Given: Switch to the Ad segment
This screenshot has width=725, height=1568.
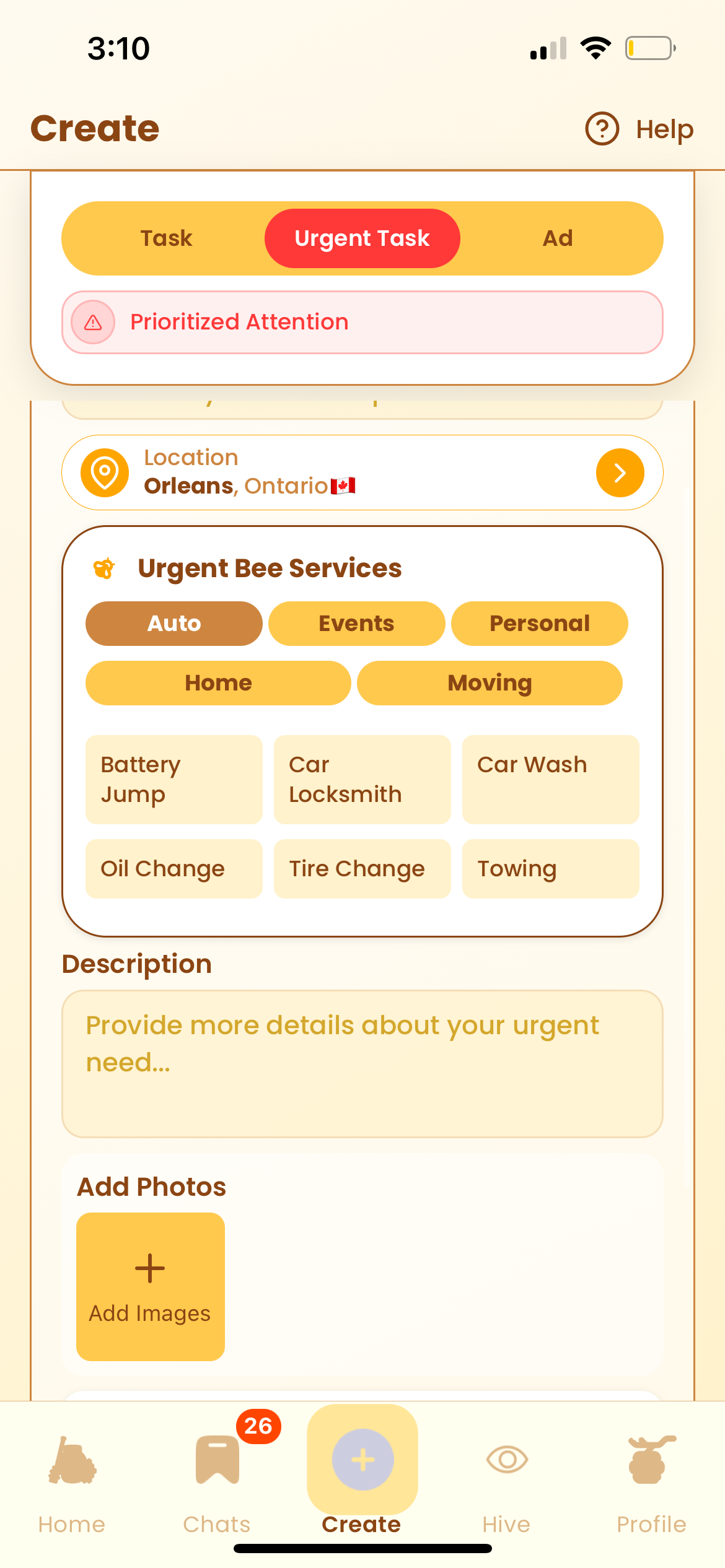Looking at the screenshot, I should pyautogui.click(x=558, y=238).
